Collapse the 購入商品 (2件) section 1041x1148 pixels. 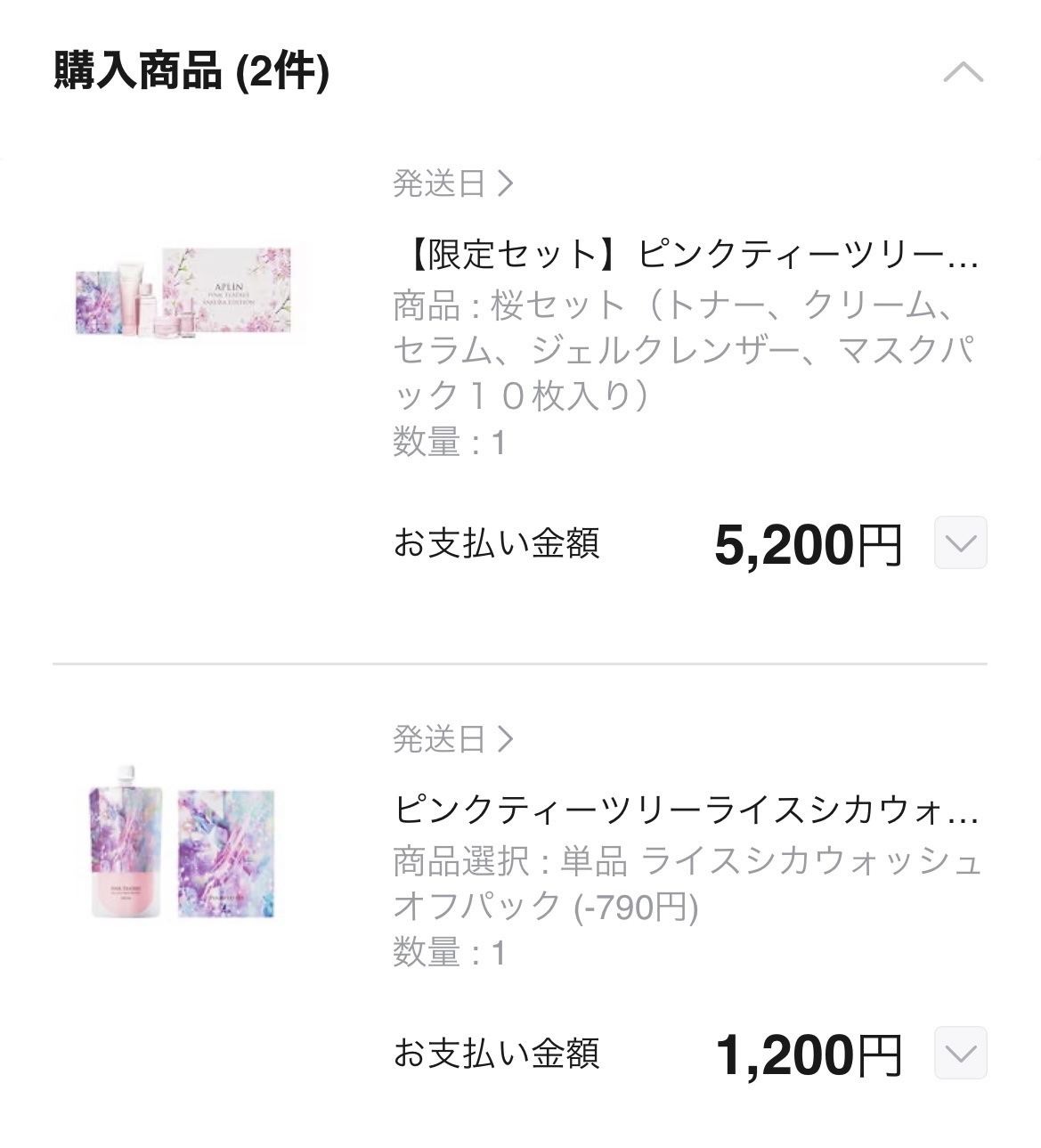[x=963, y=72]
